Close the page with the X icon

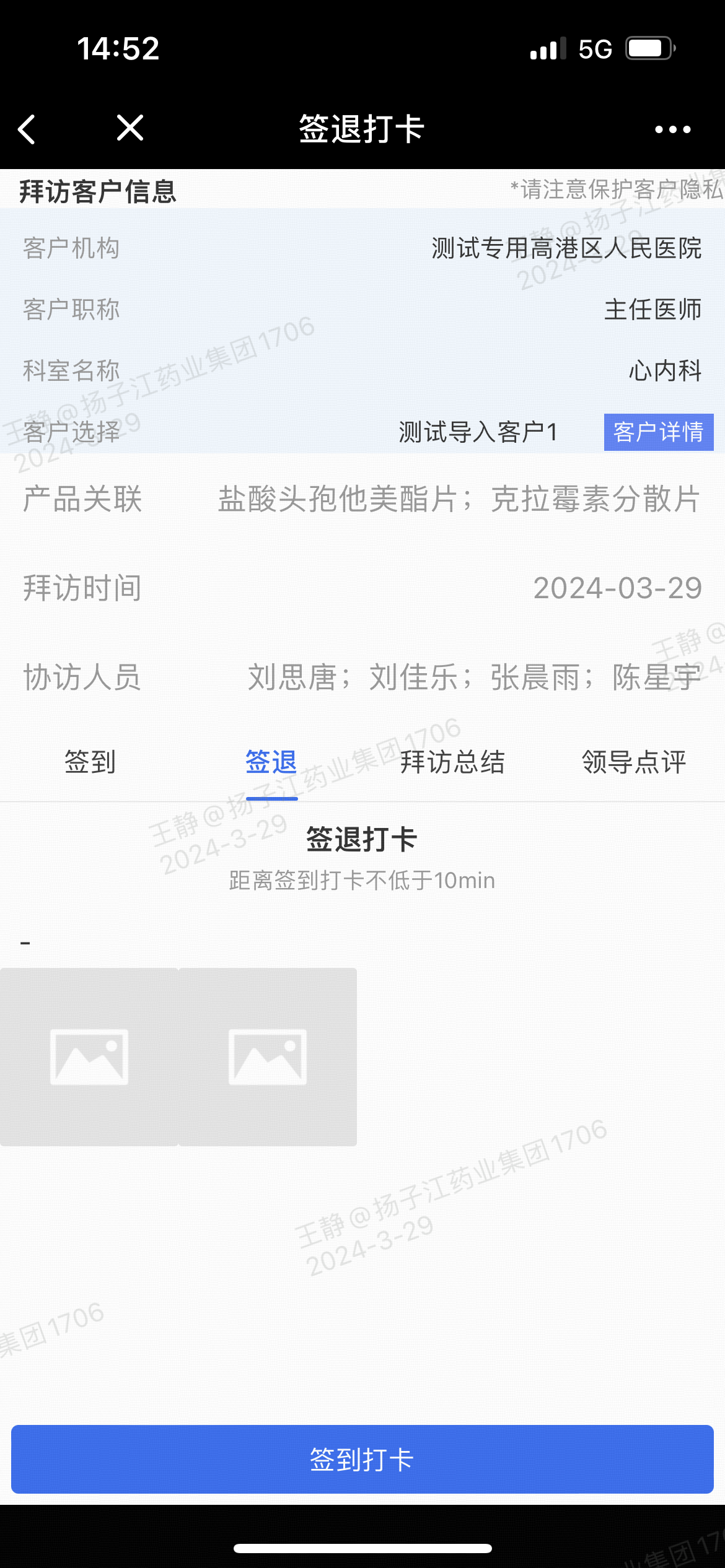[x=130, y=128]
